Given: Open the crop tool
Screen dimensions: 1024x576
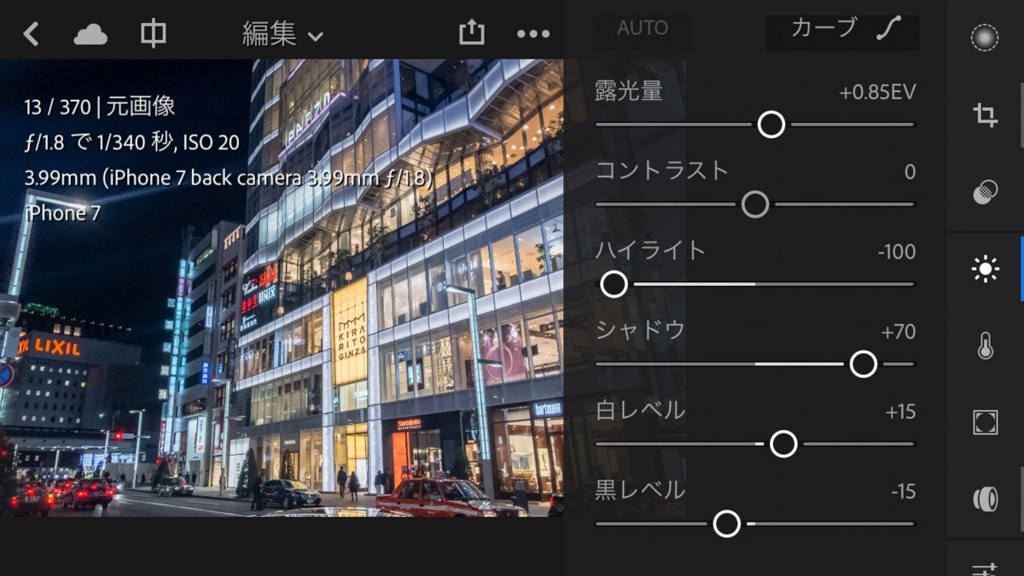Looking at the screenshot, I should point(985,115).
